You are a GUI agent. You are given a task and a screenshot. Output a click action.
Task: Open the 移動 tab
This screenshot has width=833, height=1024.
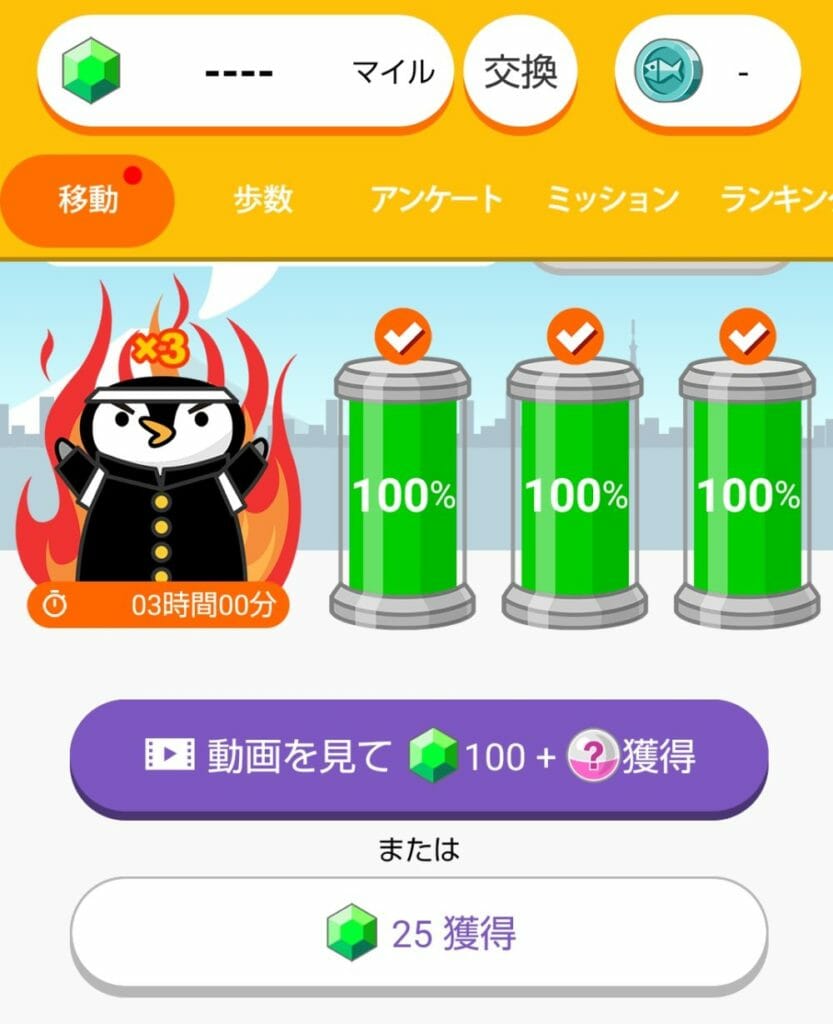point(88,200)
